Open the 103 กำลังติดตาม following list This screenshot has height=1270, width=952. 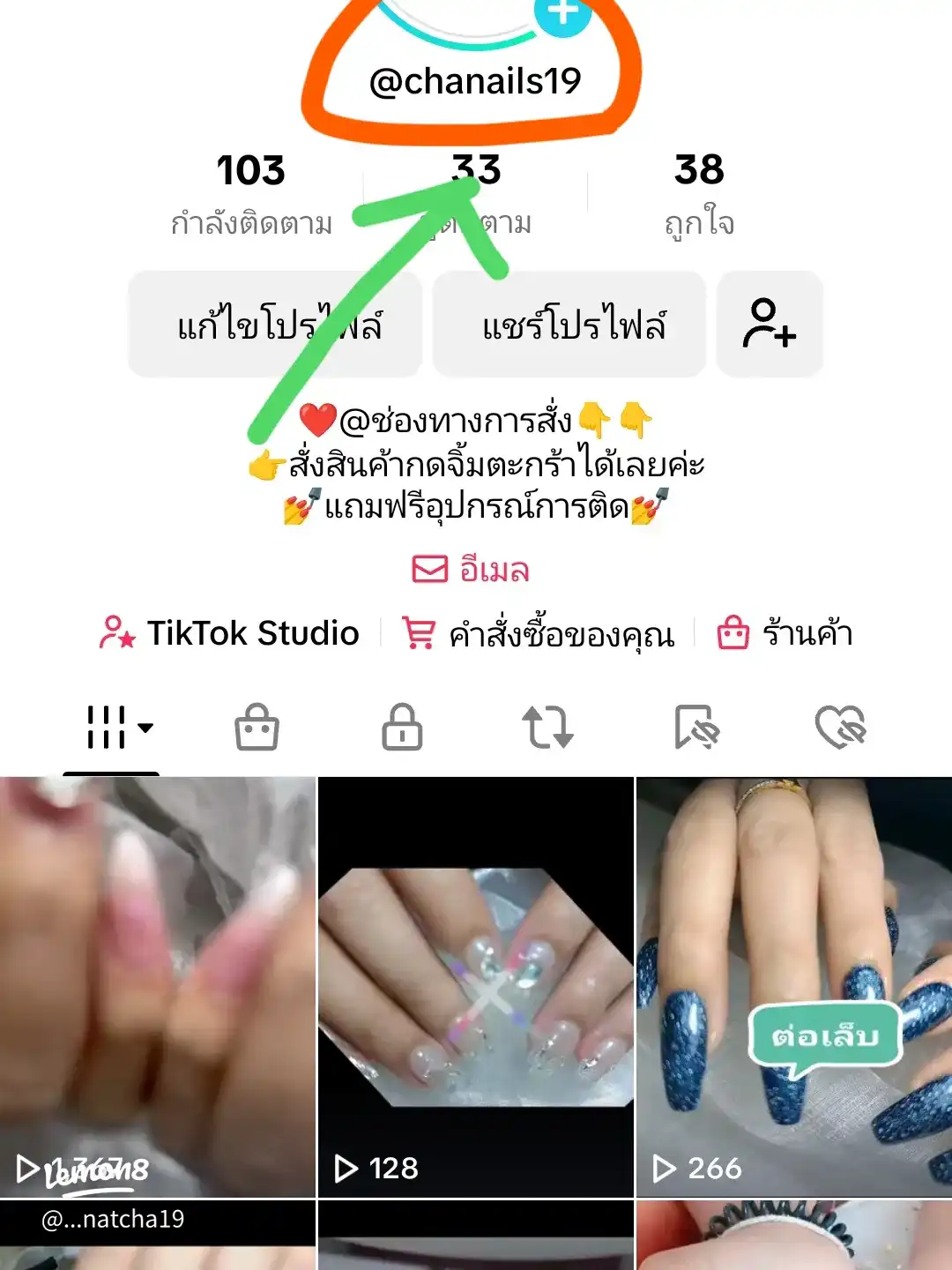252,190
